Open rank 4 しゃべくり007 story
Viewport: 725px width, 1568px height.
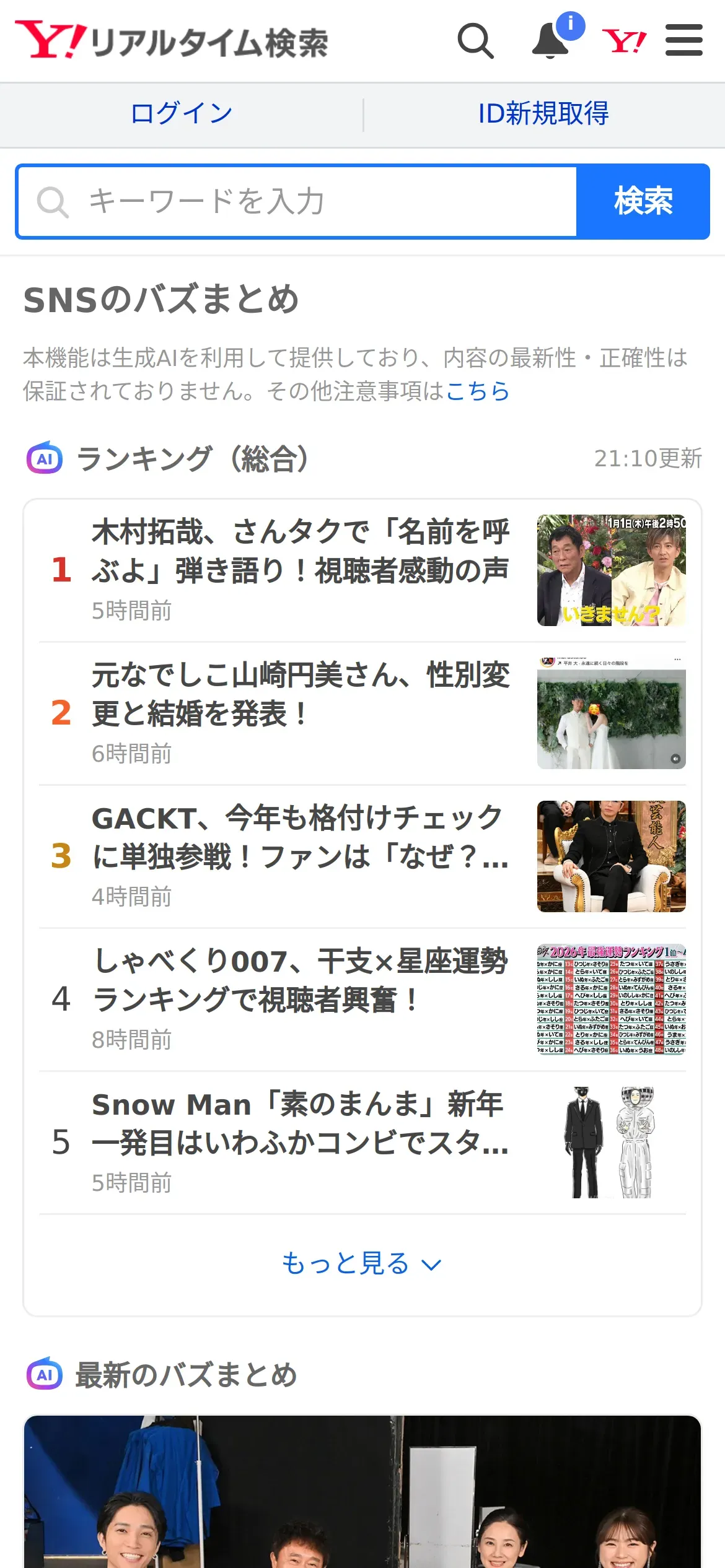(x=301, y=980)
